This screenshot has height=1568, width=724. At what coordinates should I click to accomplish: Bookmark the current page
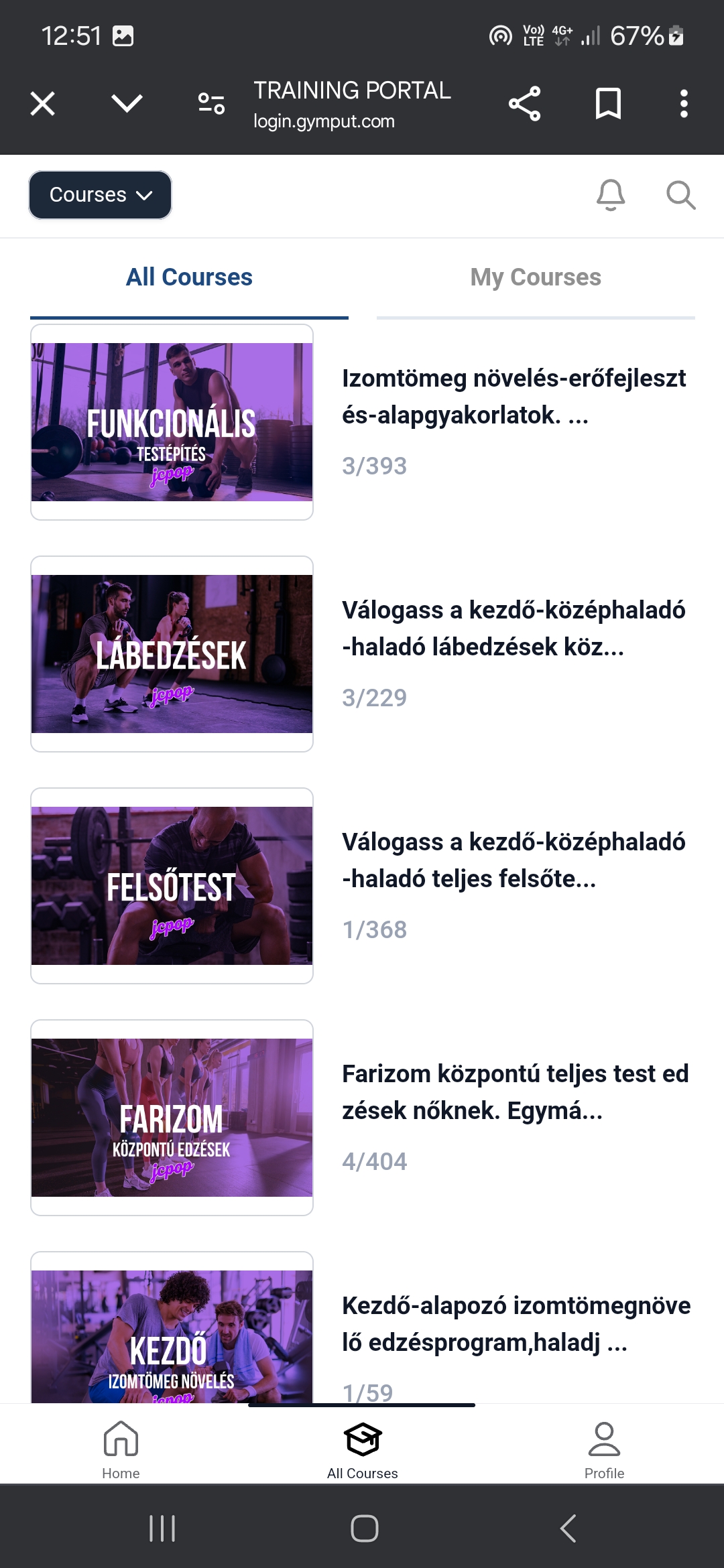pyautogui.click(x=608, y=104)
